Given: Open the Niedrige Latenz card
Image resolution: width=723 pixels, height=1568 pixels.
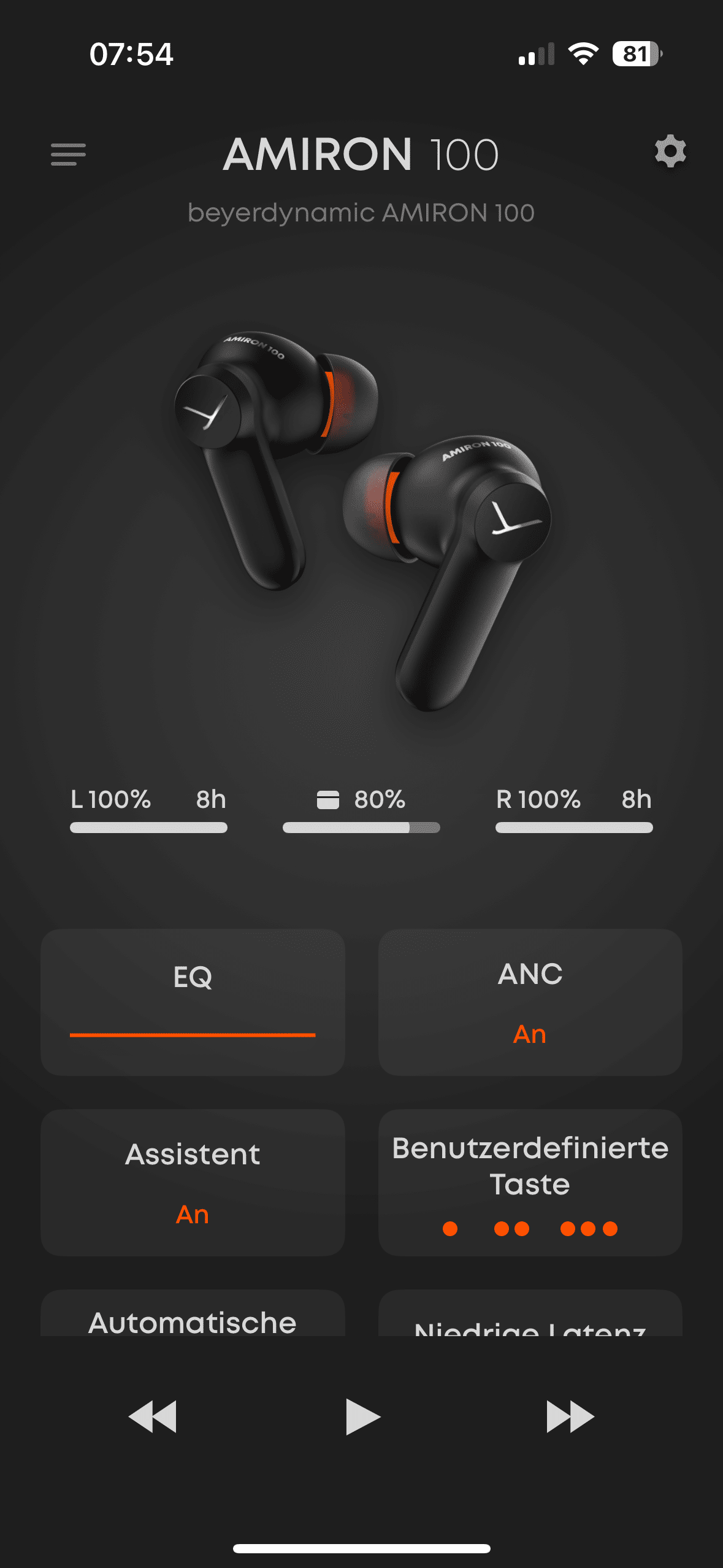Looking at the screenshot, I should (x=530, y=1319).
